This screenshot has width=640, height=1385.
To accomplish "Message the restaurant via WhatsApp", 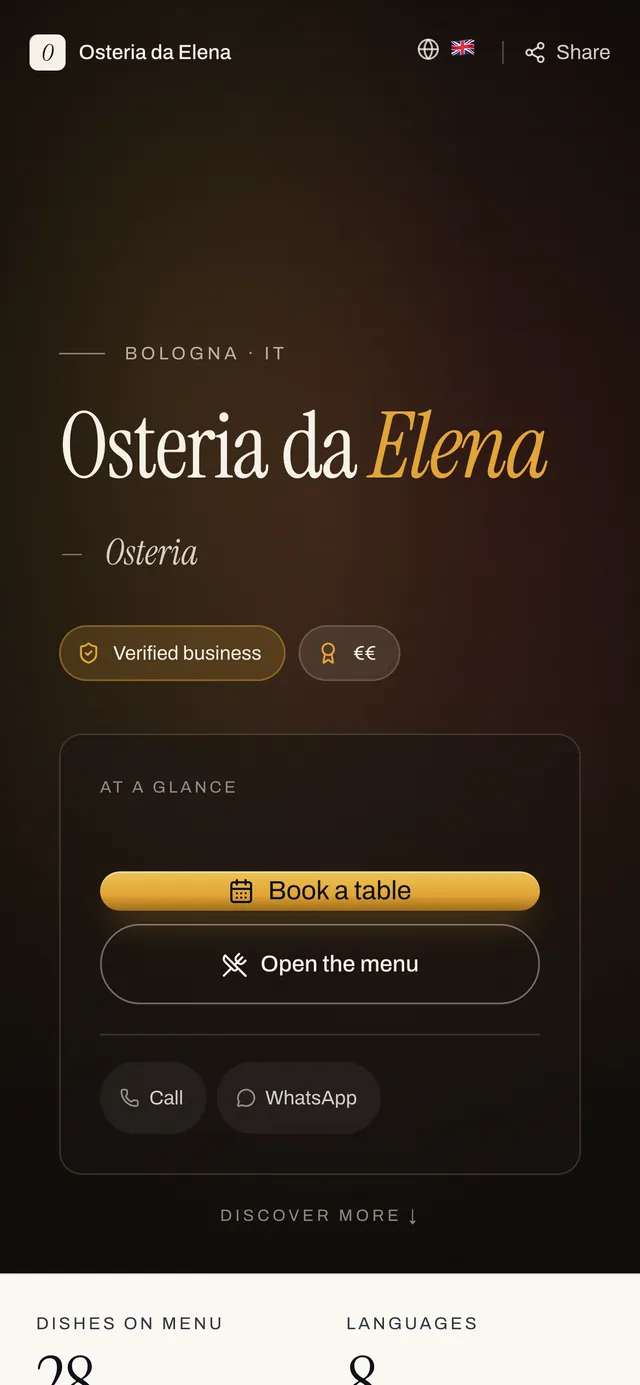I will 298,1098.
